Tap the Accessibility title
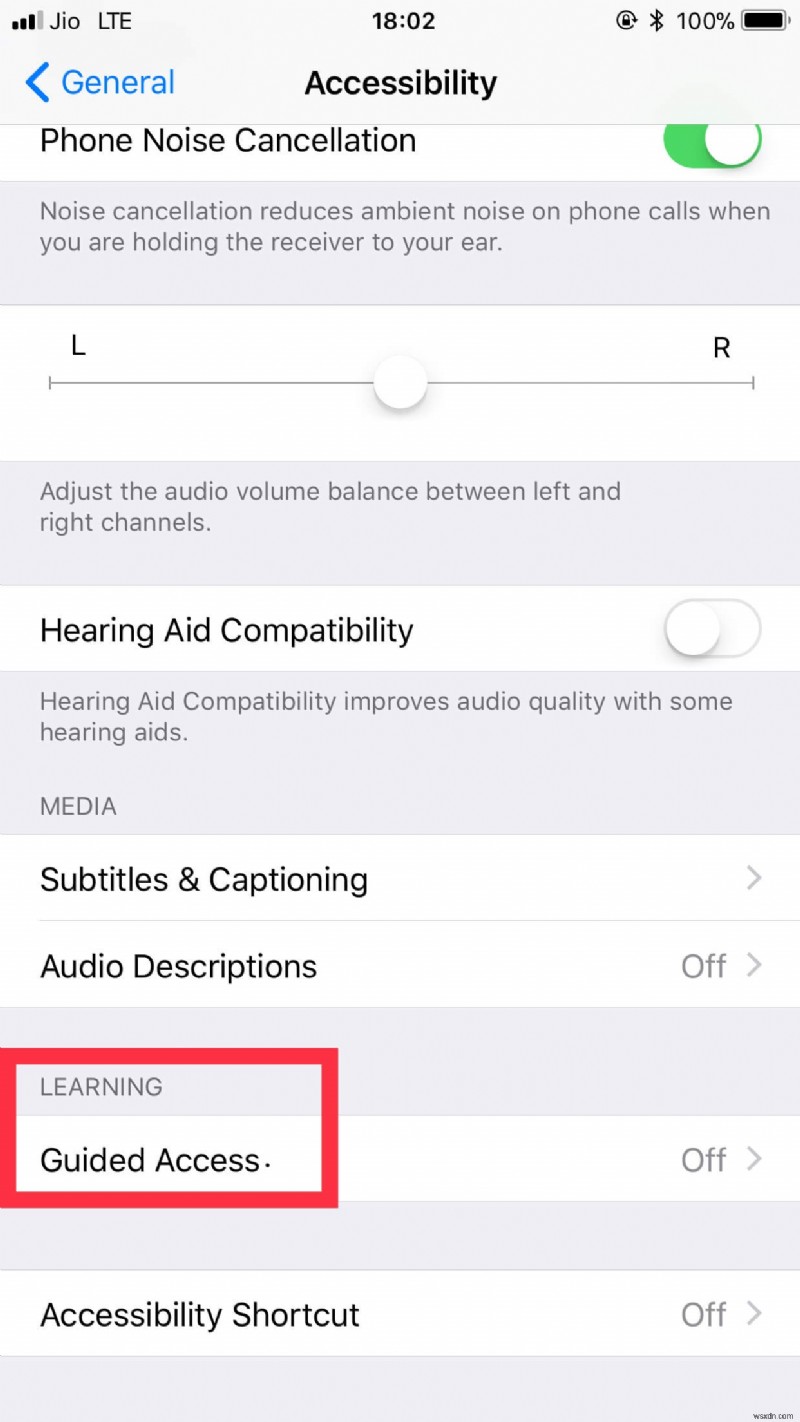The image size is (800, 1422). click(x=400, y=83)
